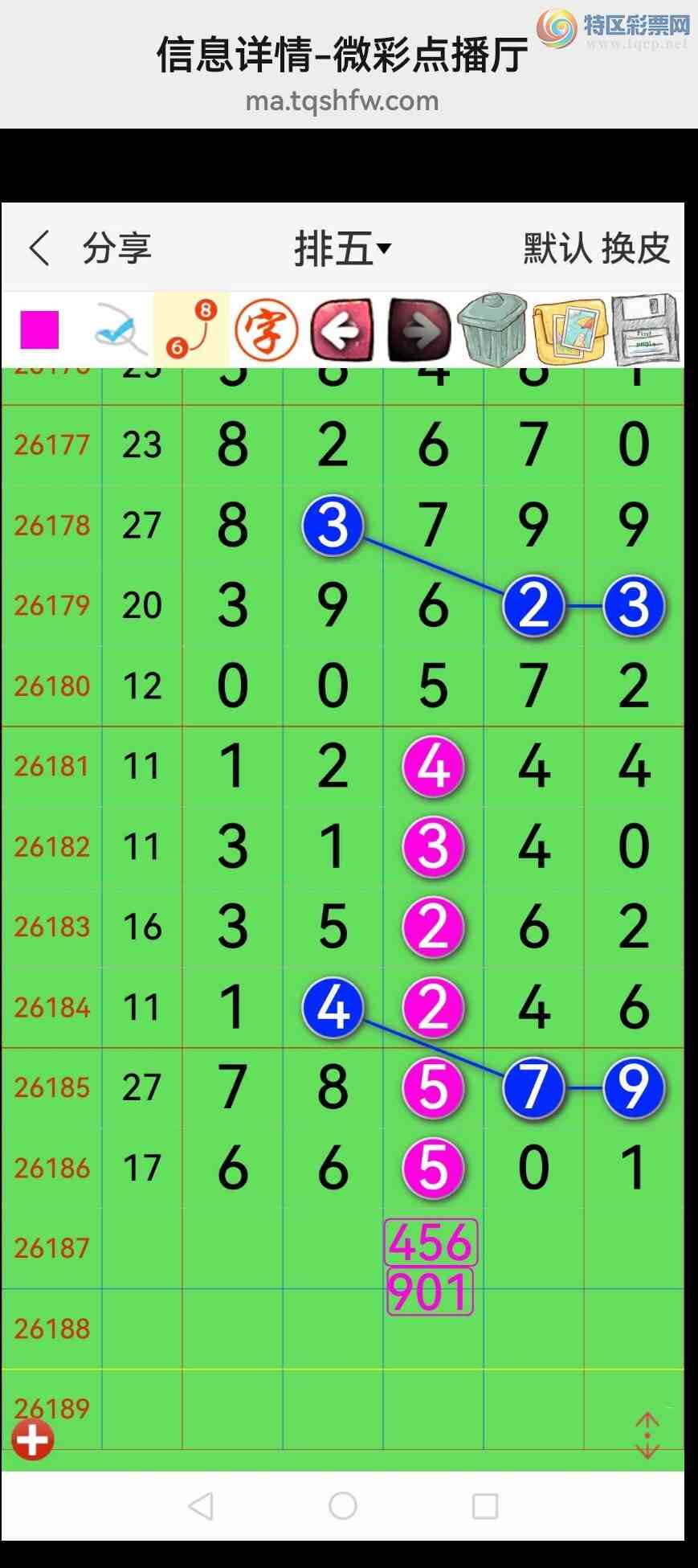Save chart with the floppy disk icon
Viewport: 698px width, 1568px height.
[x=646, y=330]
